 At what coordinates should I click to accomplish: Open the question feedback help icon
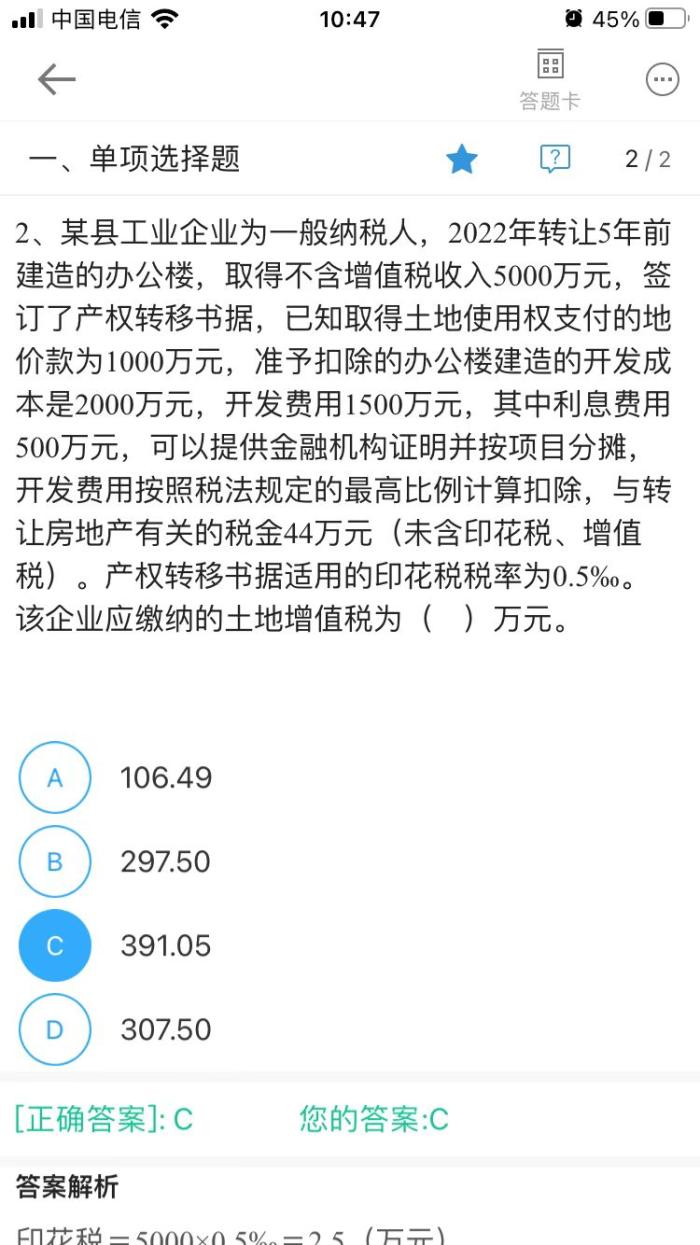(x=554, y=159)
